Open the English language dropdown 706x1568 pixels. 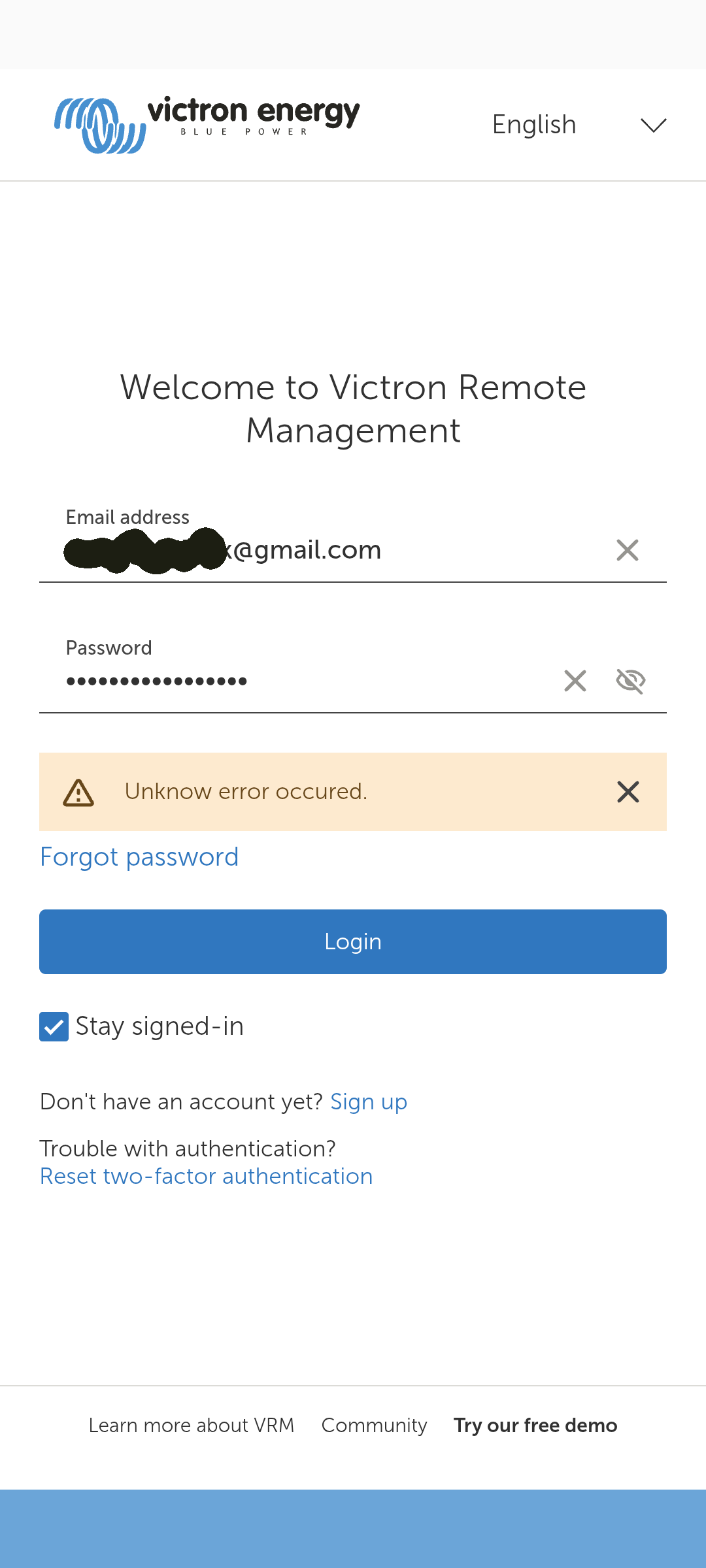579,125
